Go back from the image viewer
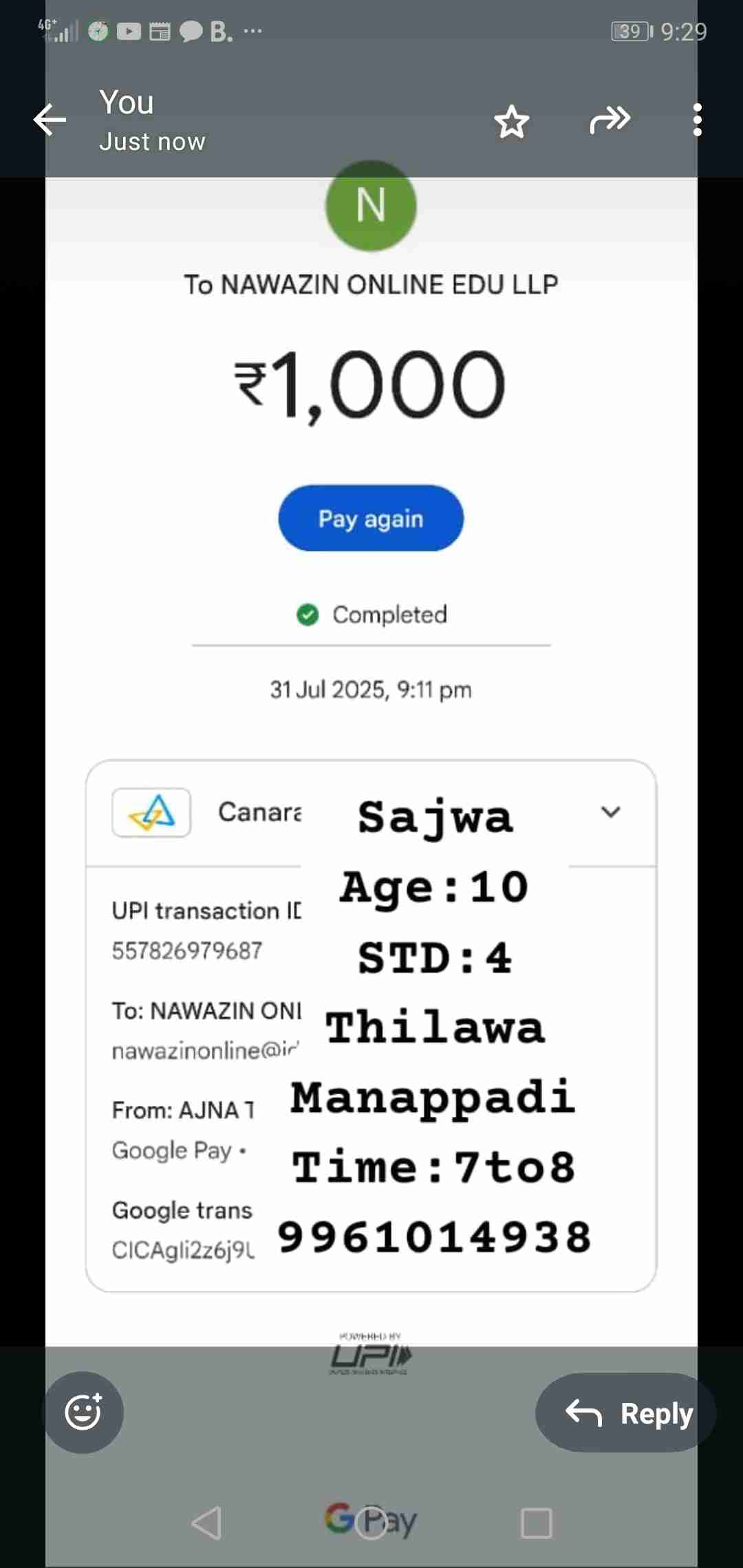This screenshot has height=1568, width=743. click(50, 120)
